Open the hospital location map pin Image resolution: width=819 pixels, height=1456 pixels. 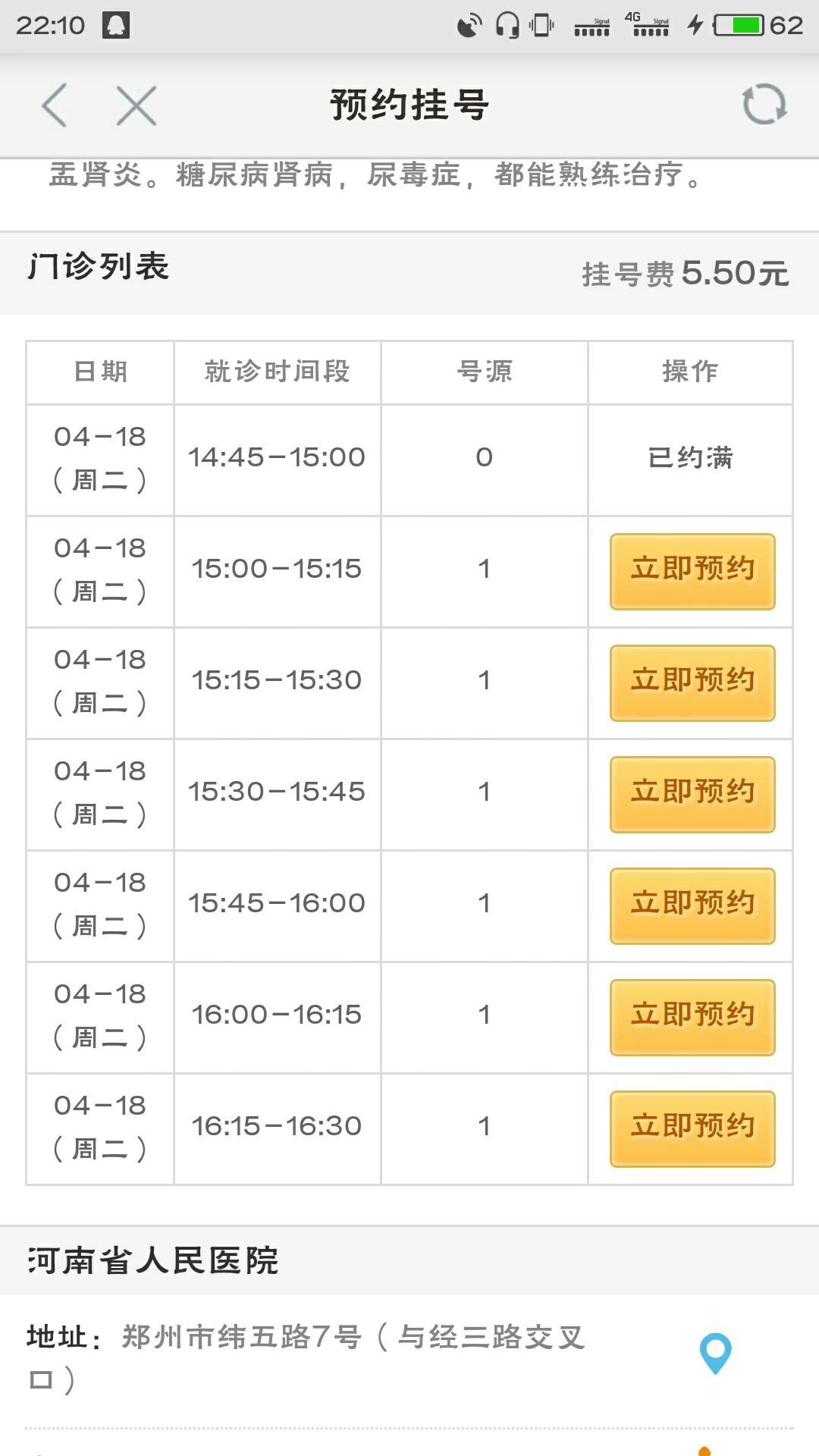point(715,1354)
